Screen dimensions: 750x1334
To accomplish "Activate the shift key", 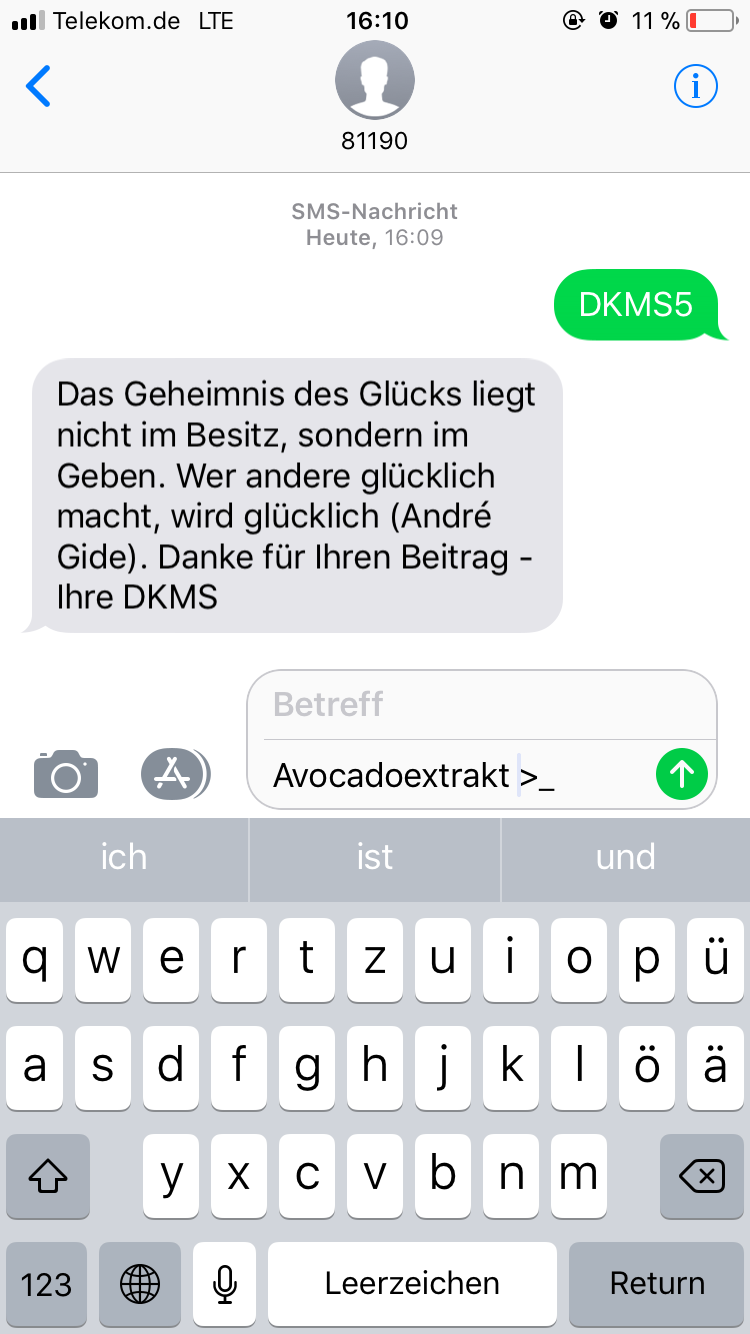I will 48,1176.
